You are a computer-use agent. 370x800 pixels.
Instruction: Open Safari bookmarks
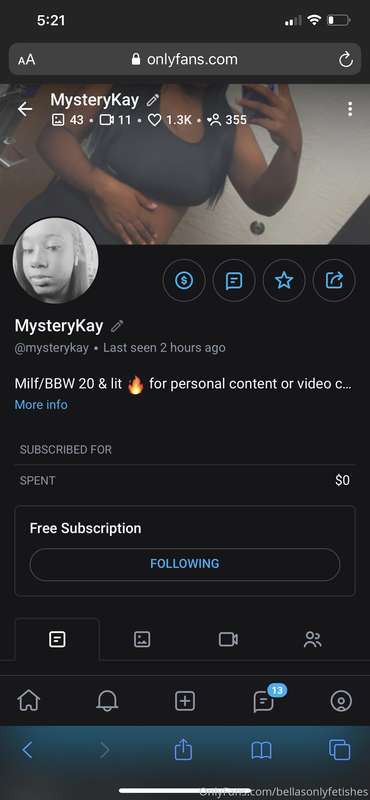pyautogui.click(x=261, y=750)
